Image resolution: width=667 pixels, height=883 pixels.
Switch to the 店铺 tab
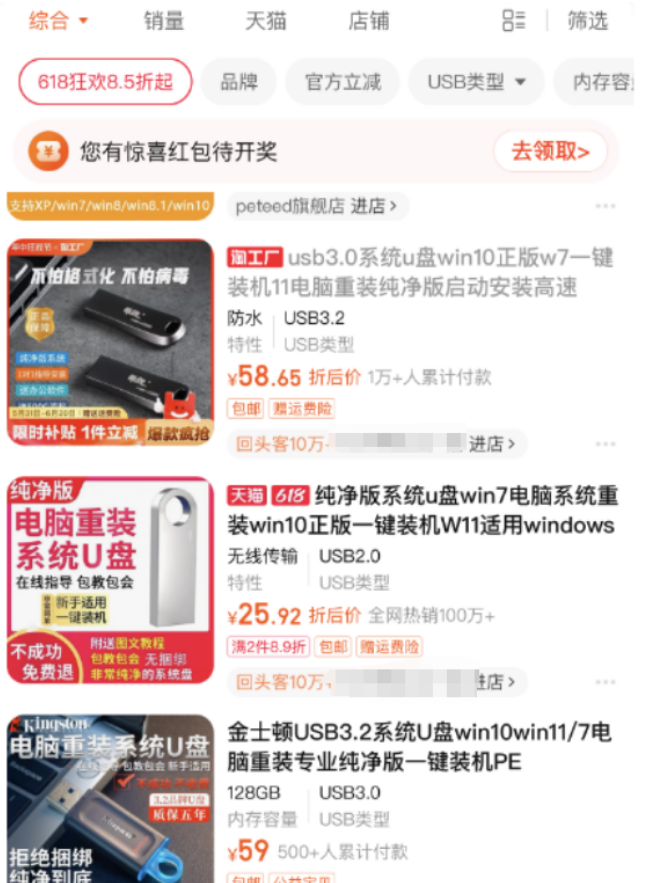point(368,20)
